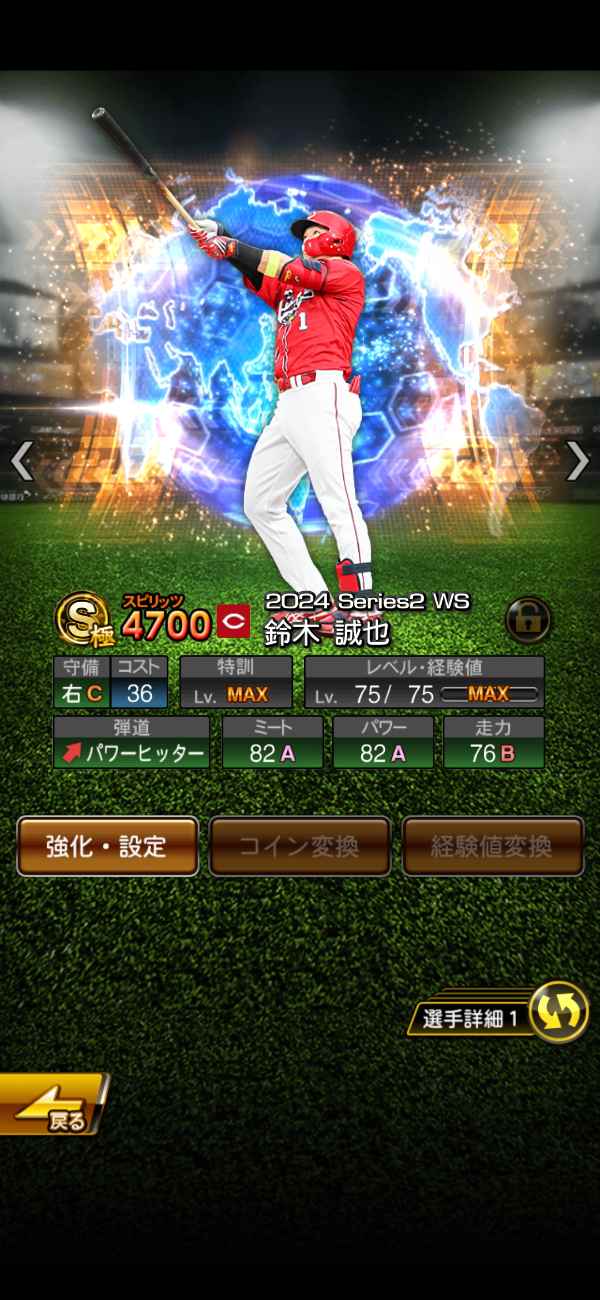Tap the 経験値変換 button

pyautogui.click(x=492, y=846)
